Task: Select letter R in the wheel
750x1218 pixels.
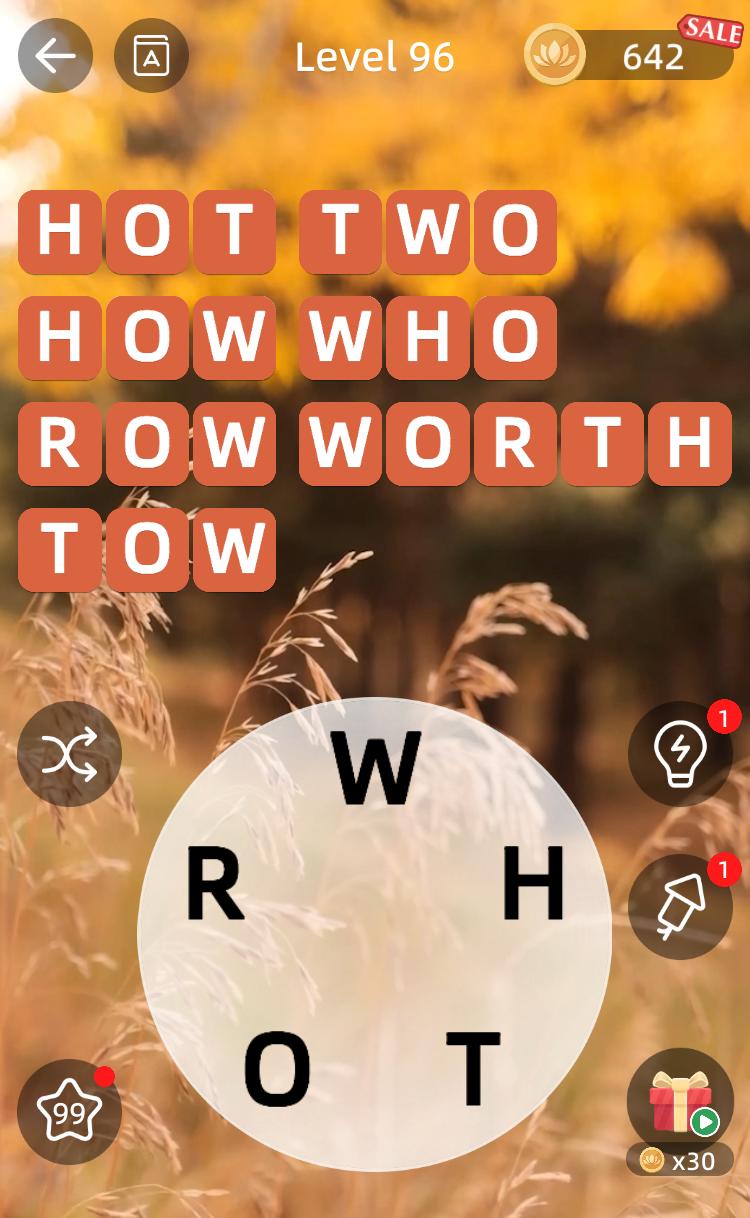Action: pos(215,886)
